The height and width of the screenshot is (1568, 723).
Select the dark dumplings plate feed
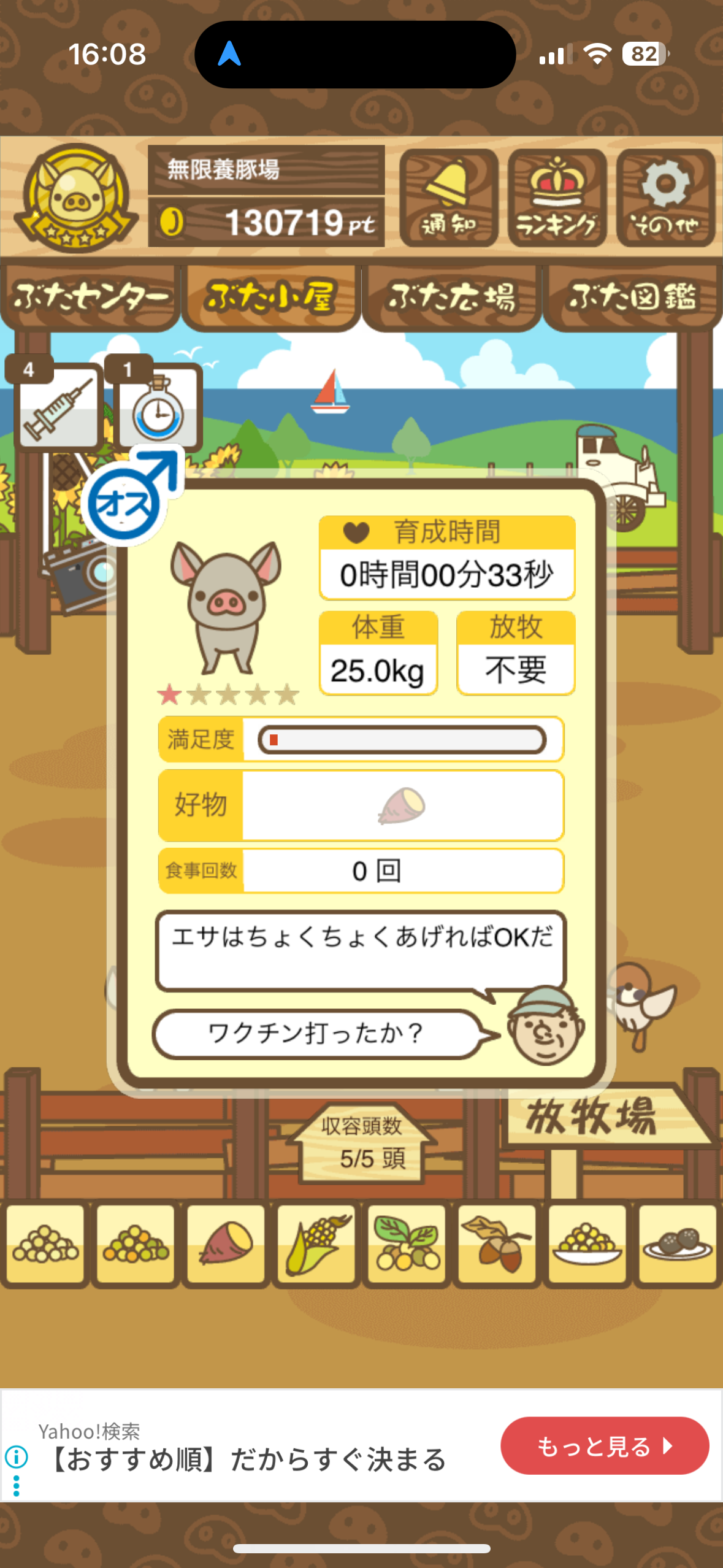pyautogui.click(x=677, y=1243)
